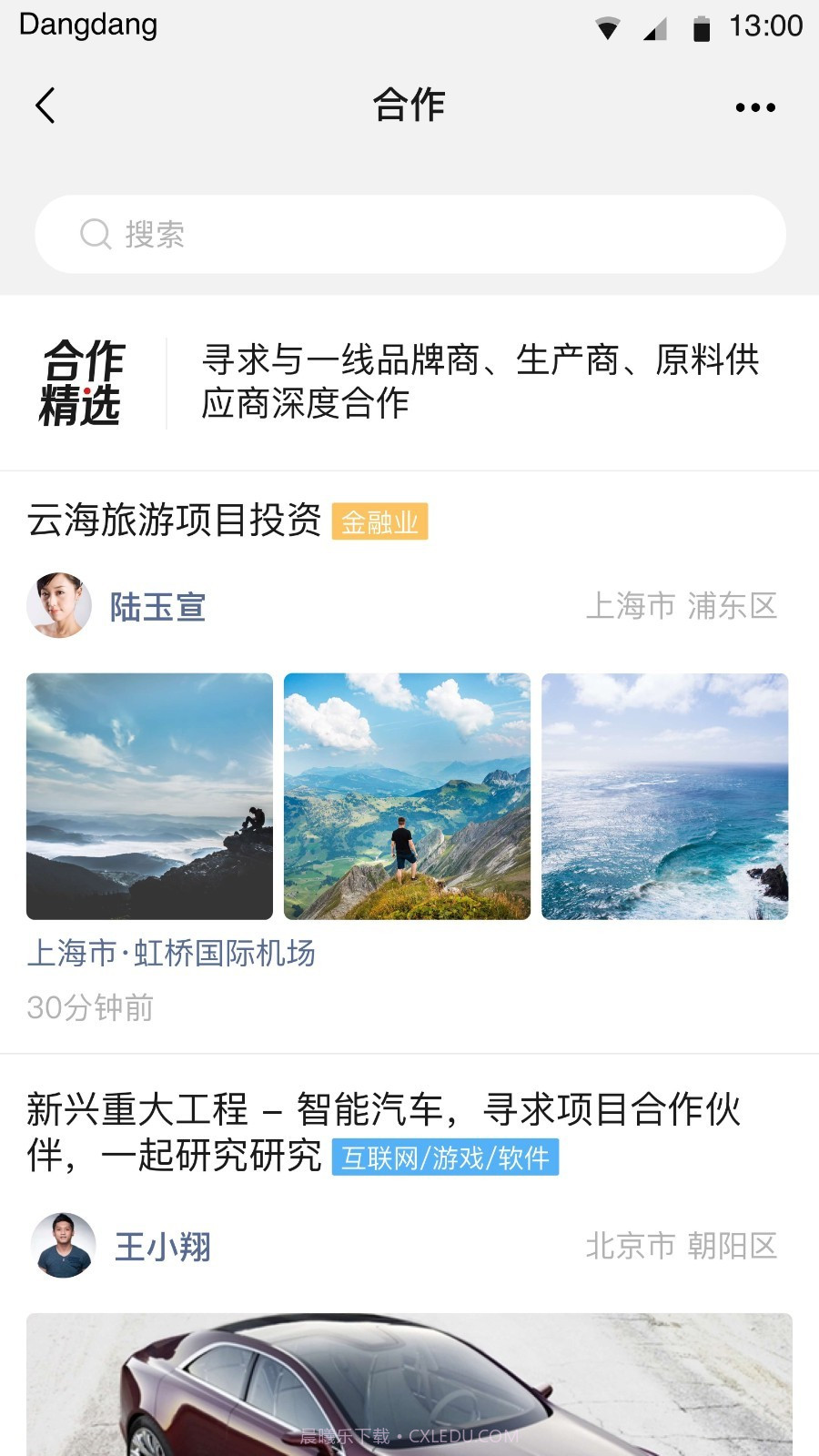Select the 互联网/游戏/软件 category tag

447,1159
